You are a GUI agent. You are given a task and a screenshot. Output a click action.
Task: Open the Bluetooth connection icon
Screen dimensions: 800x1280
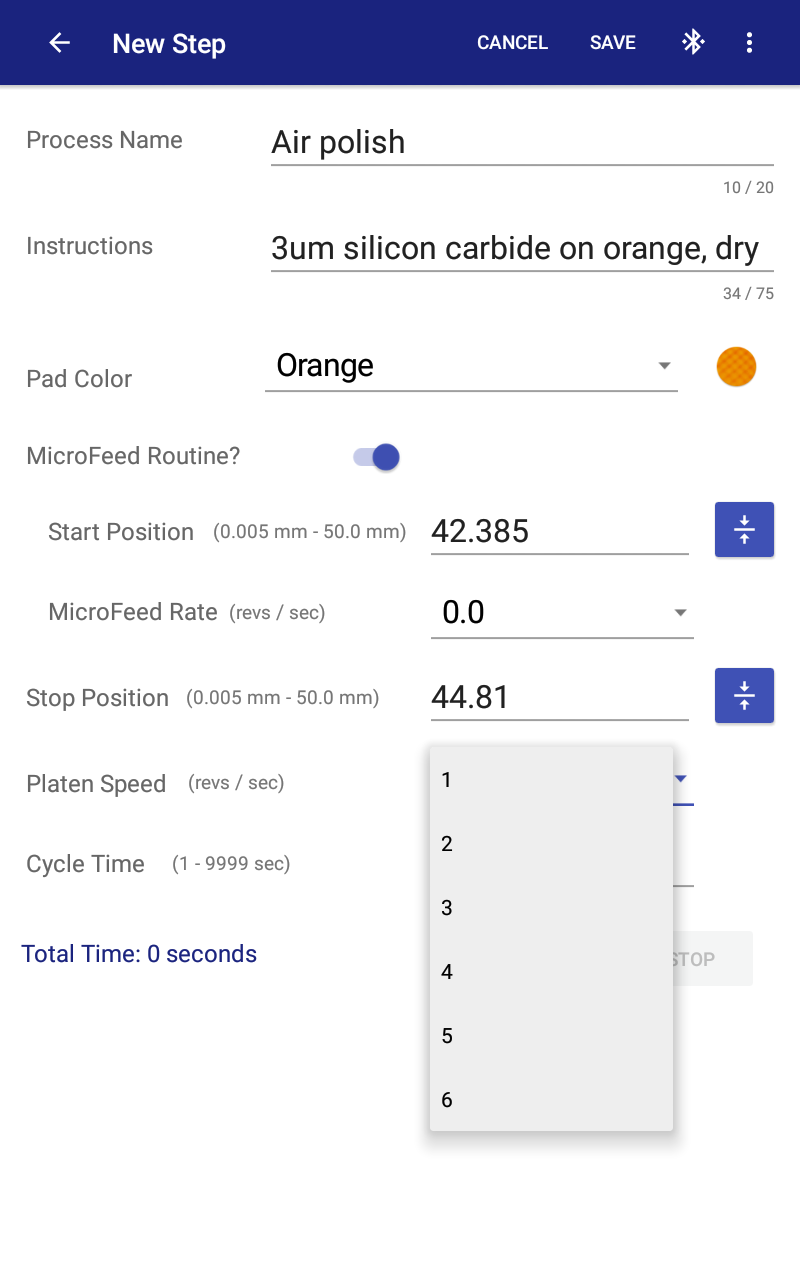tap(693, 42)
